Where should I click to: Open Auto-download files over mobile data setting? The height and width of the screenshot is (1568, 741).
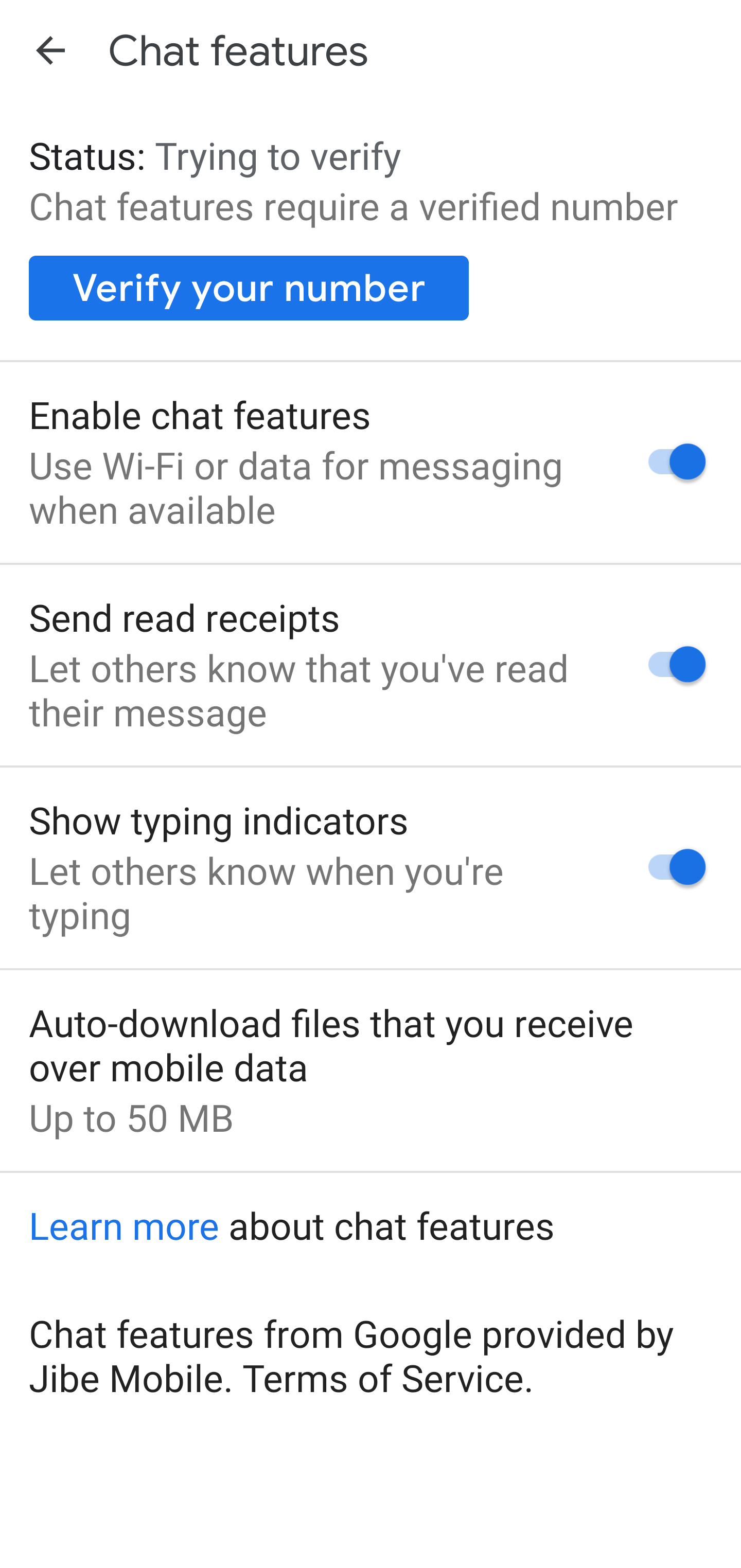click(x=370, y=1070)
